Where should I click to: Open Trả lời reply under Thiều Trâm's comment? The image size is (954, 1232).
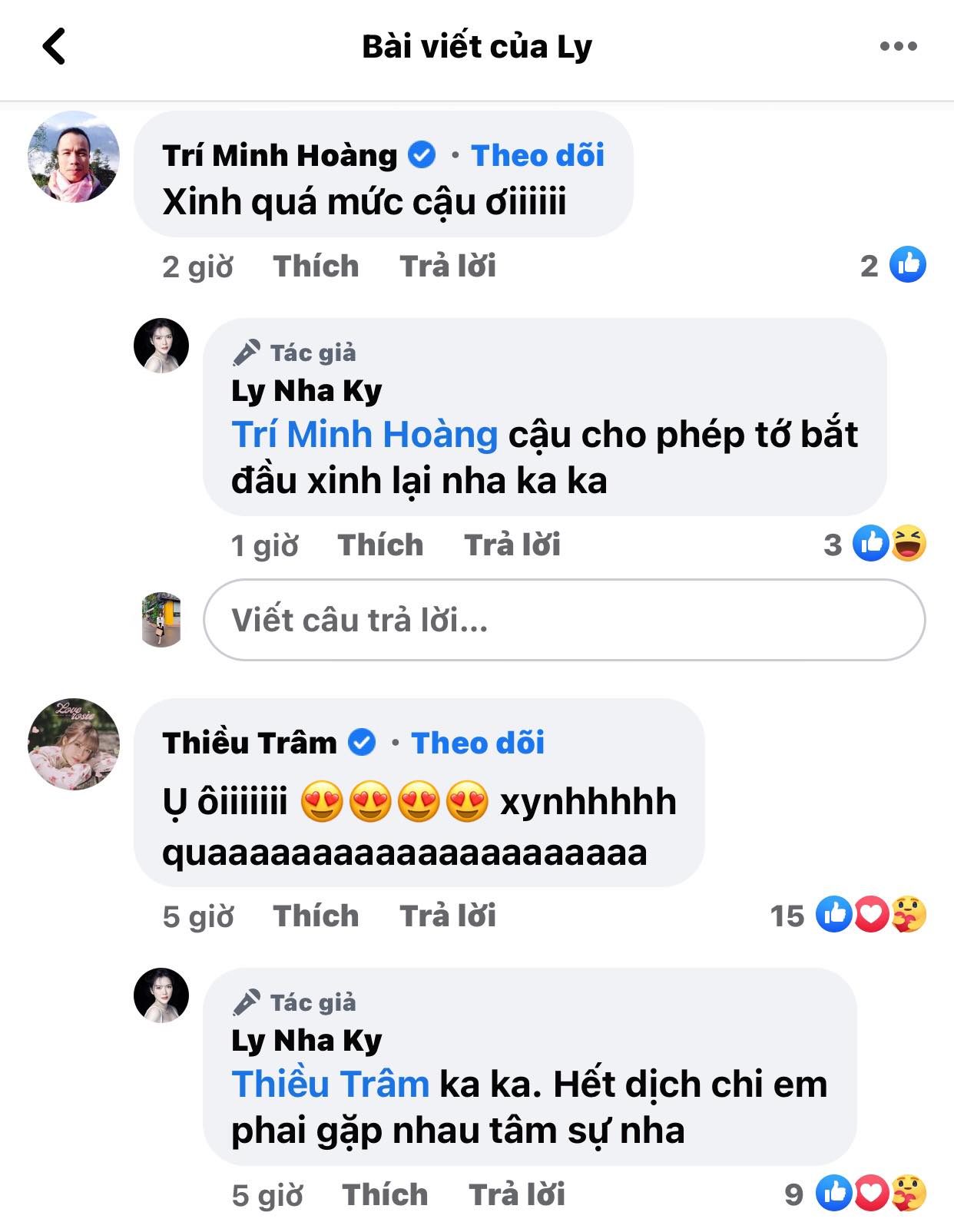click(x=446, y=915)
